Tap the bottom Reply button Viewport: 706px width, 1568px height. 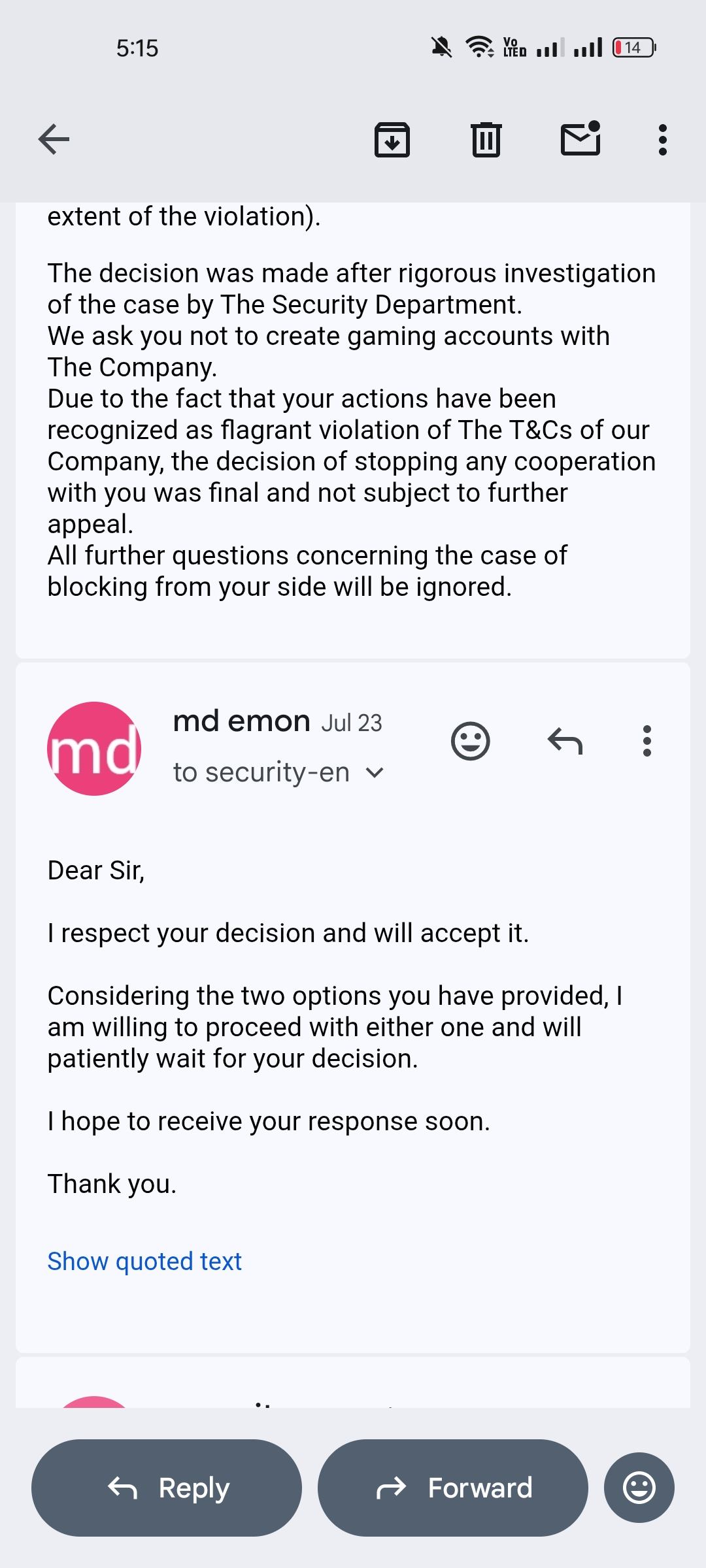click(x=167, y=1488)
